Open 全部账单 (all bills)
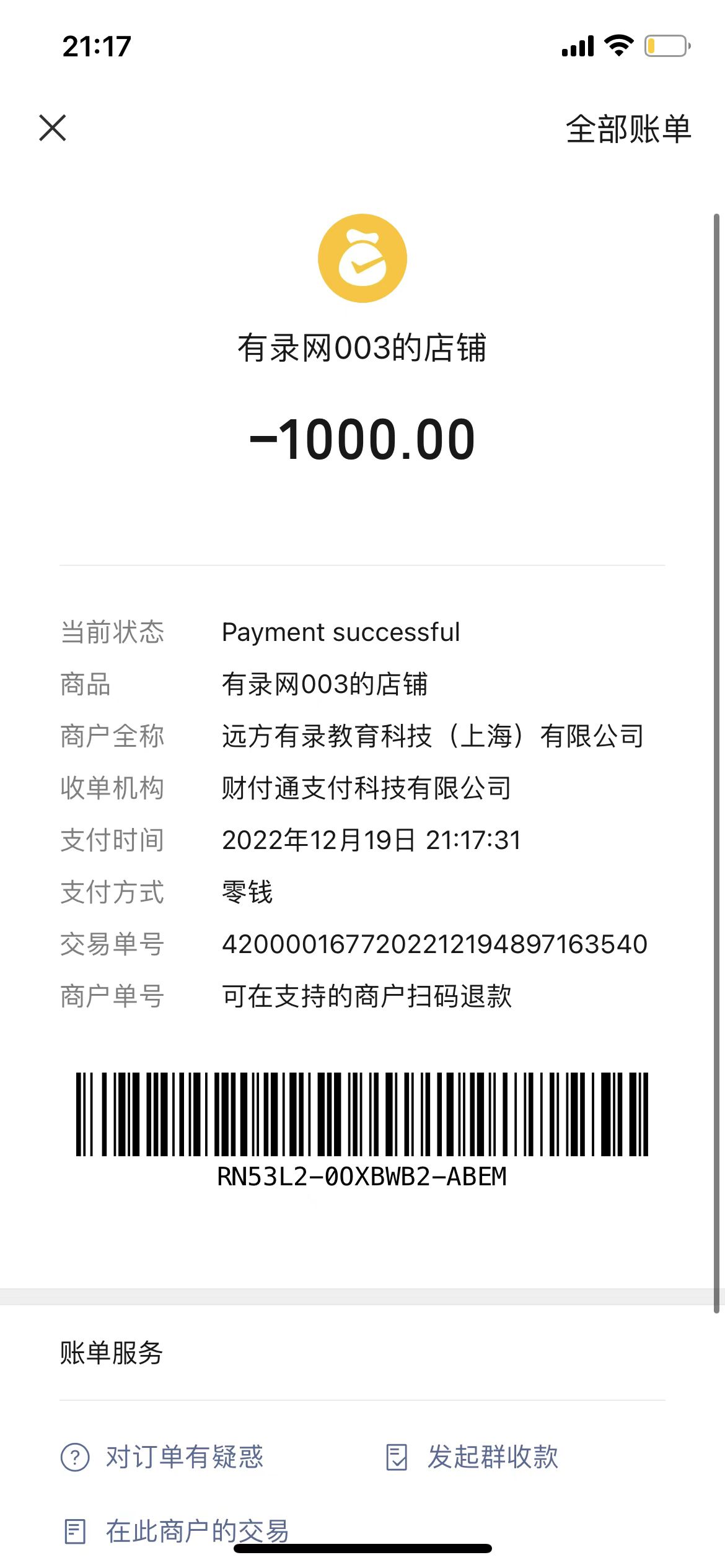The image size is (725, 1568). [628, 129]
